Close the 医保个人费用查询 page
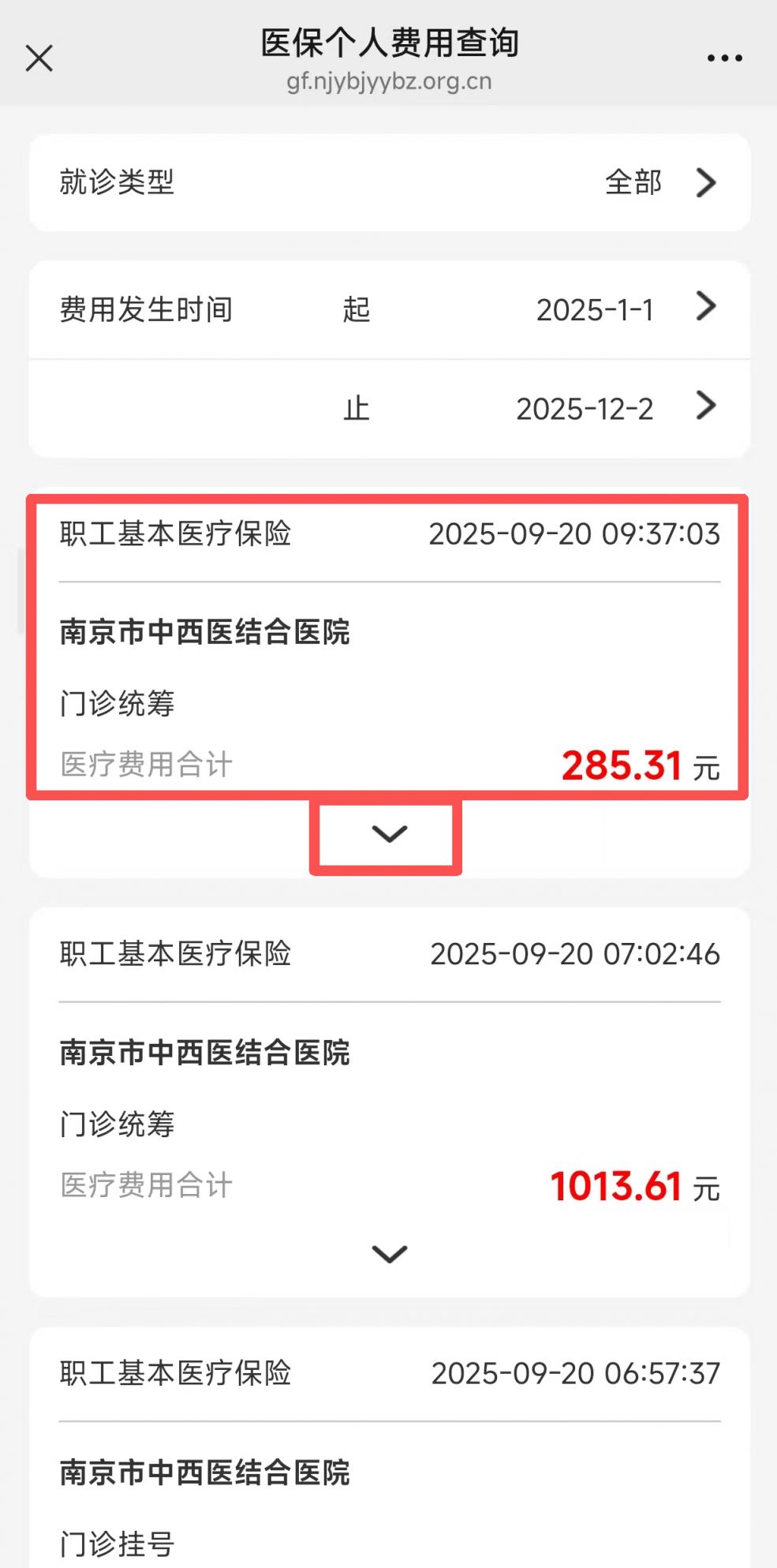Viewport: 777px width, 1568px height. 39,58
